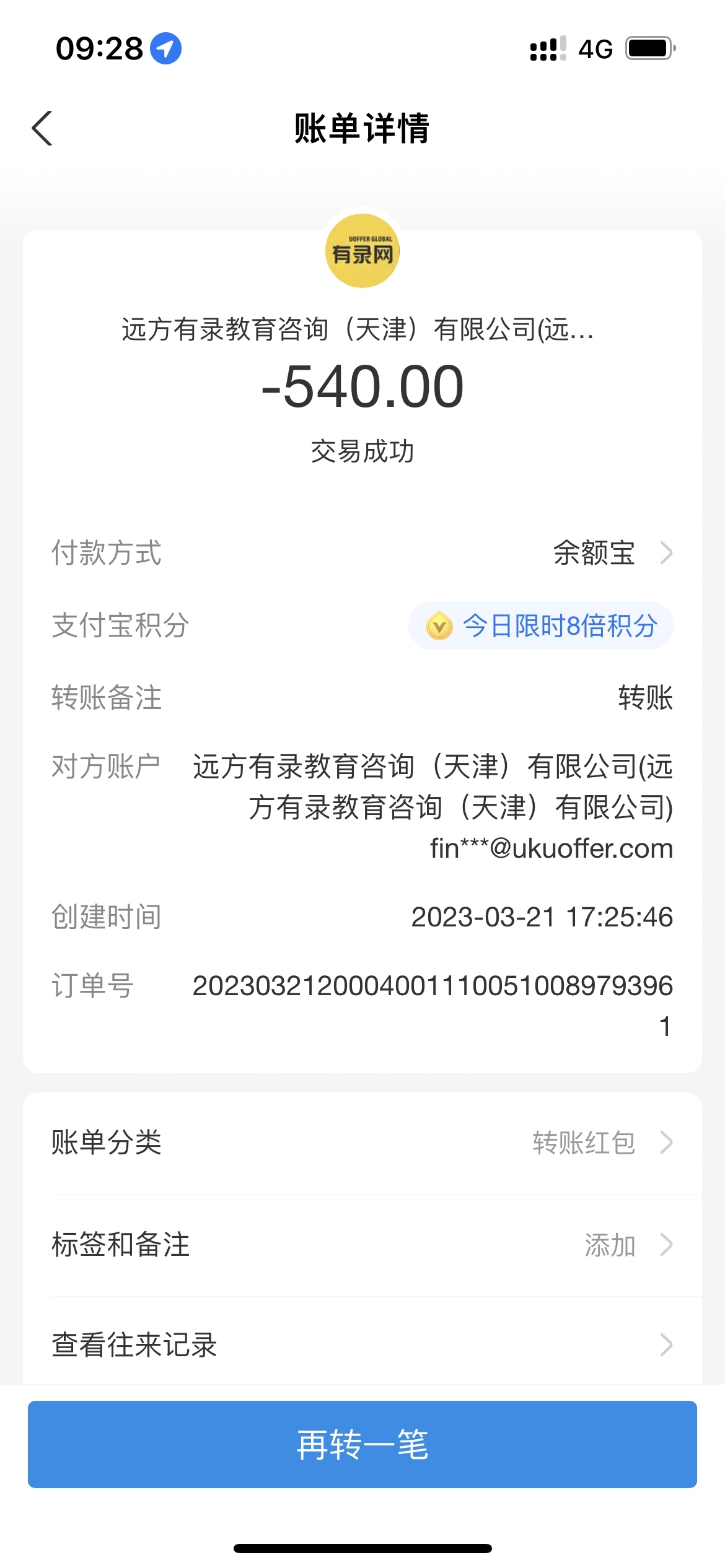
Task: Add a note under 标签和备注
Action: click(362, 1245)
